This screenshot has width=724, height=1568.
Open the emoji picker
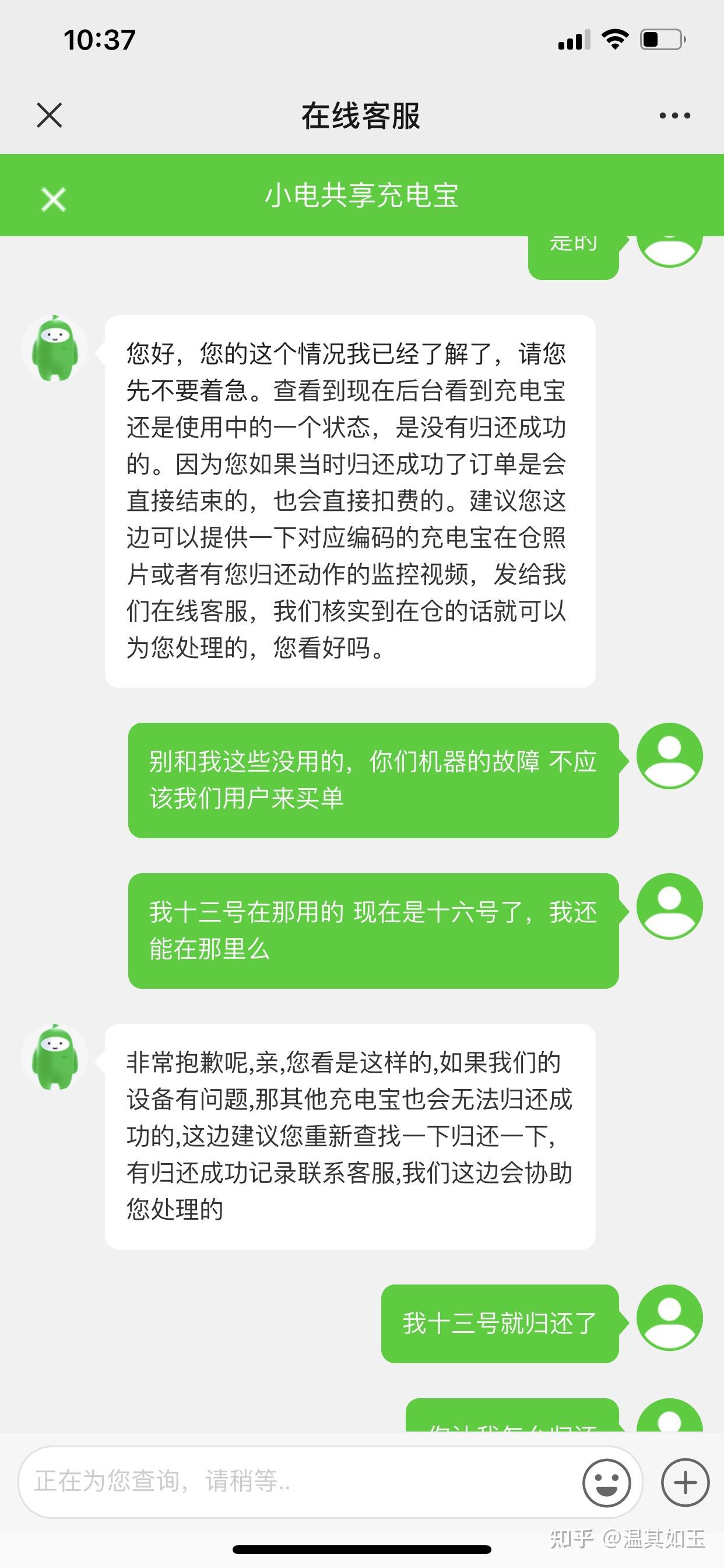point(606,1483)
